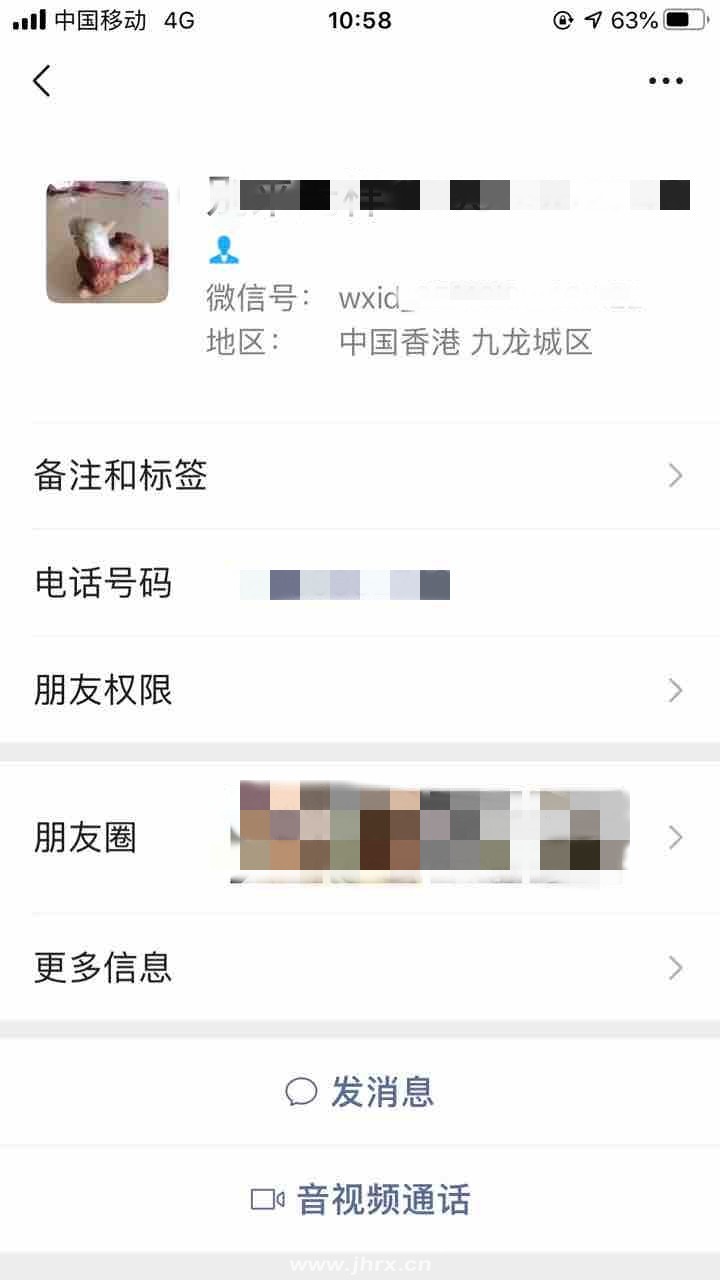The width and height of the screenshot is (720, 1280).
Task: View the contact's profile picture
Action: pos(107,242)
